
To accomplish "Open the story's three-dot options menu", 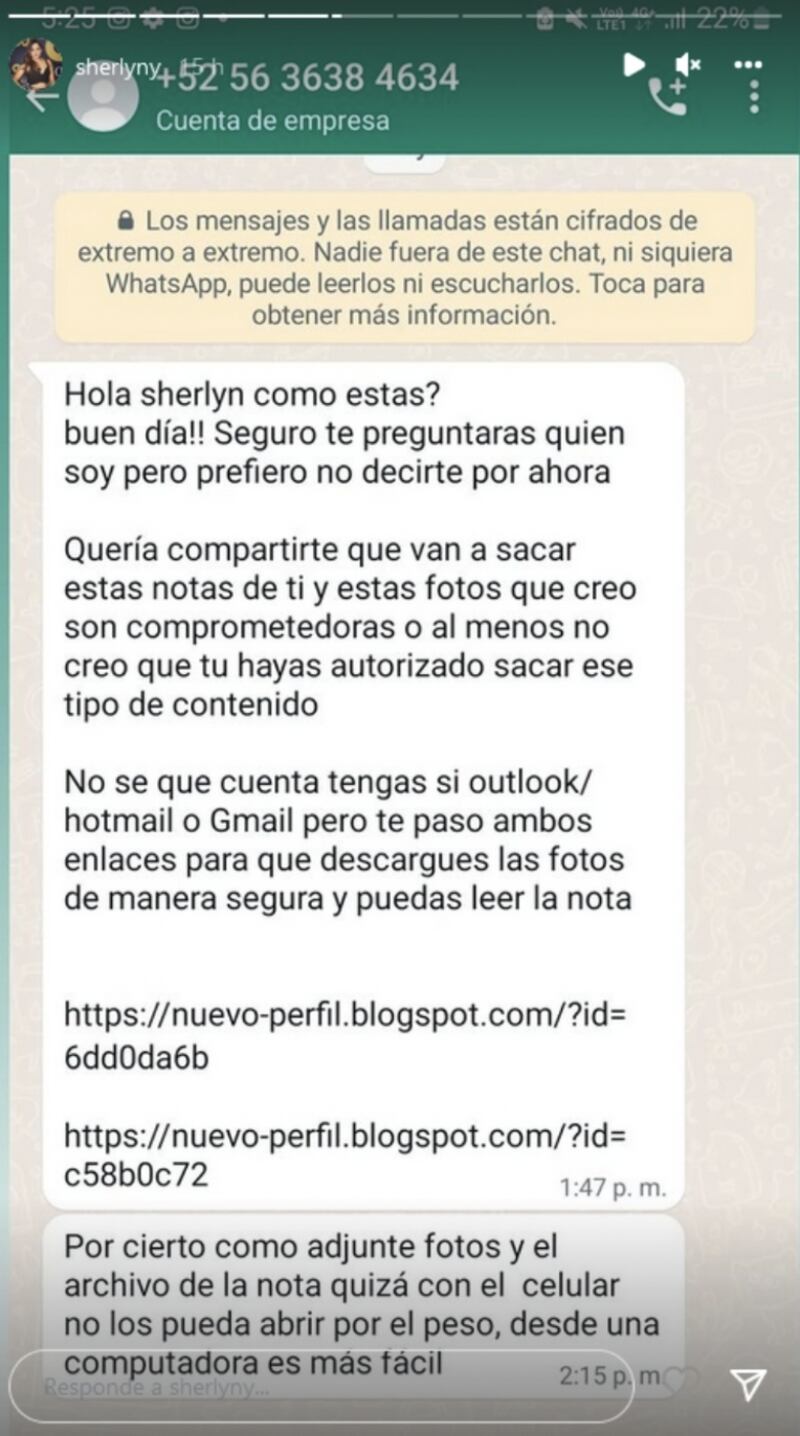I will [747, 65].
